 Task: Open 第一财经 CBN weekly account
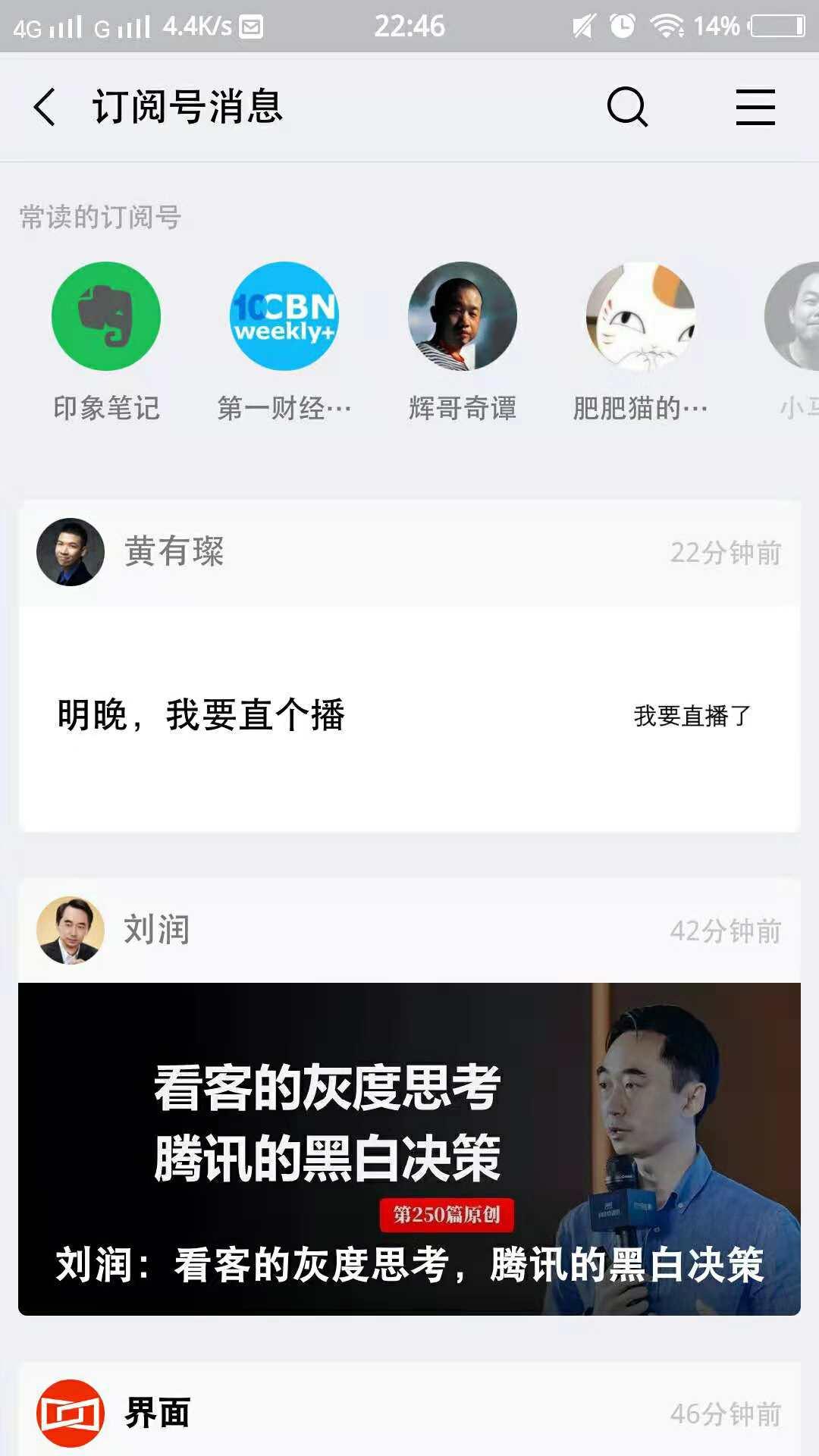coord(284,341)
